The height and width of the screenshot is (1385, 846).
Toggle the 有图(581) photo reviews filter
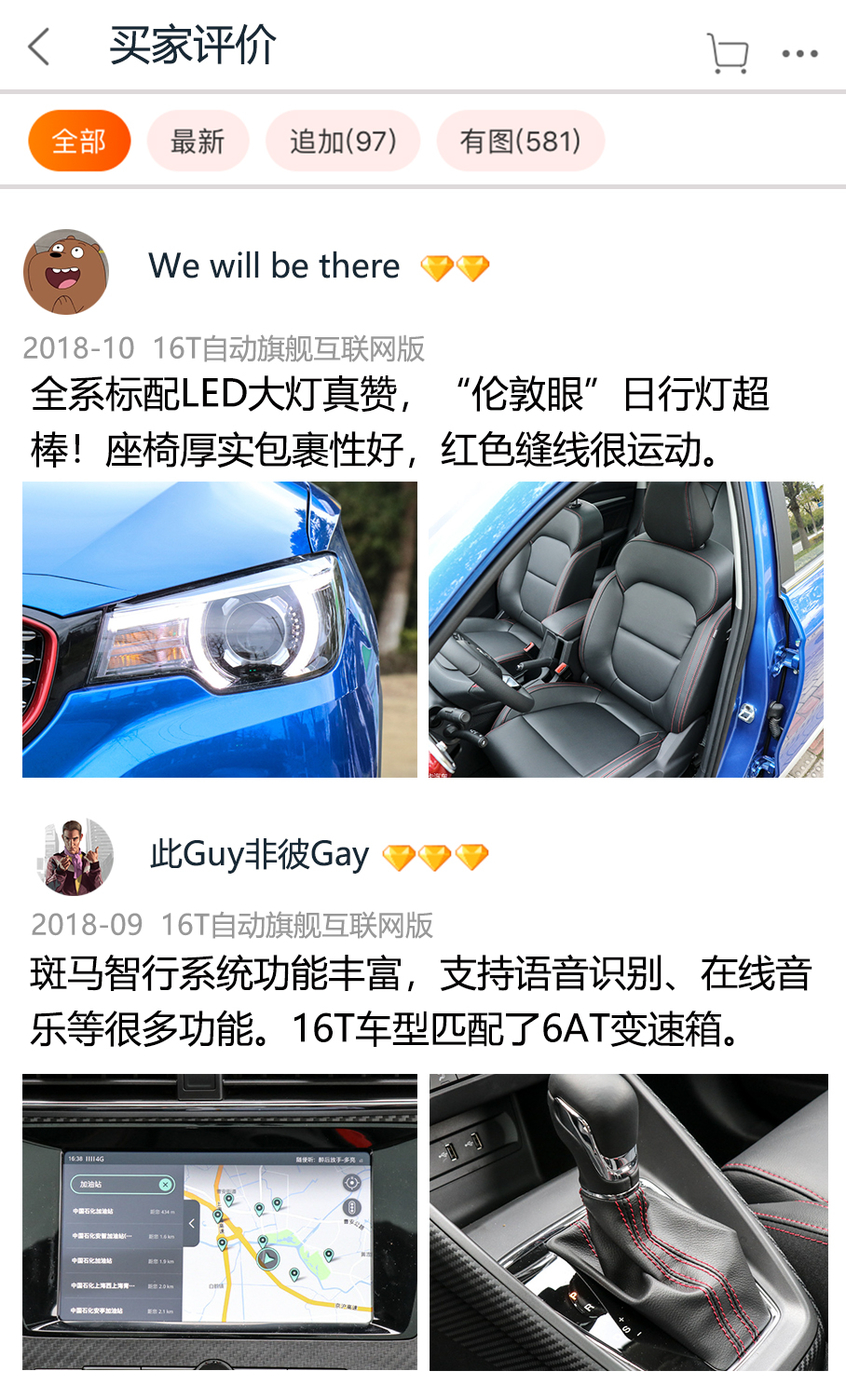(520, 140)
